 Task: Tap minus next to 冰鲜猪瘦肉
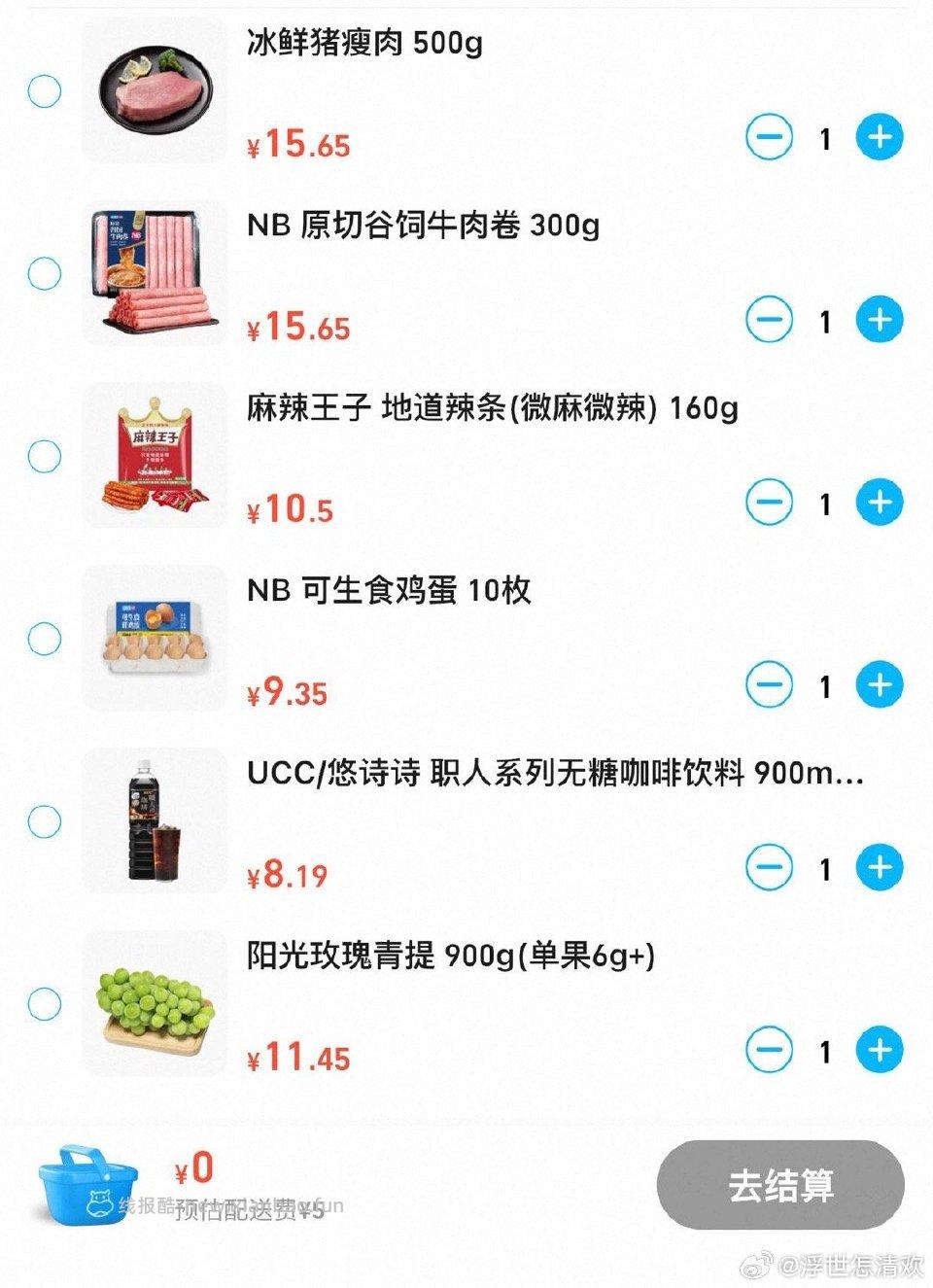(769, 137)
